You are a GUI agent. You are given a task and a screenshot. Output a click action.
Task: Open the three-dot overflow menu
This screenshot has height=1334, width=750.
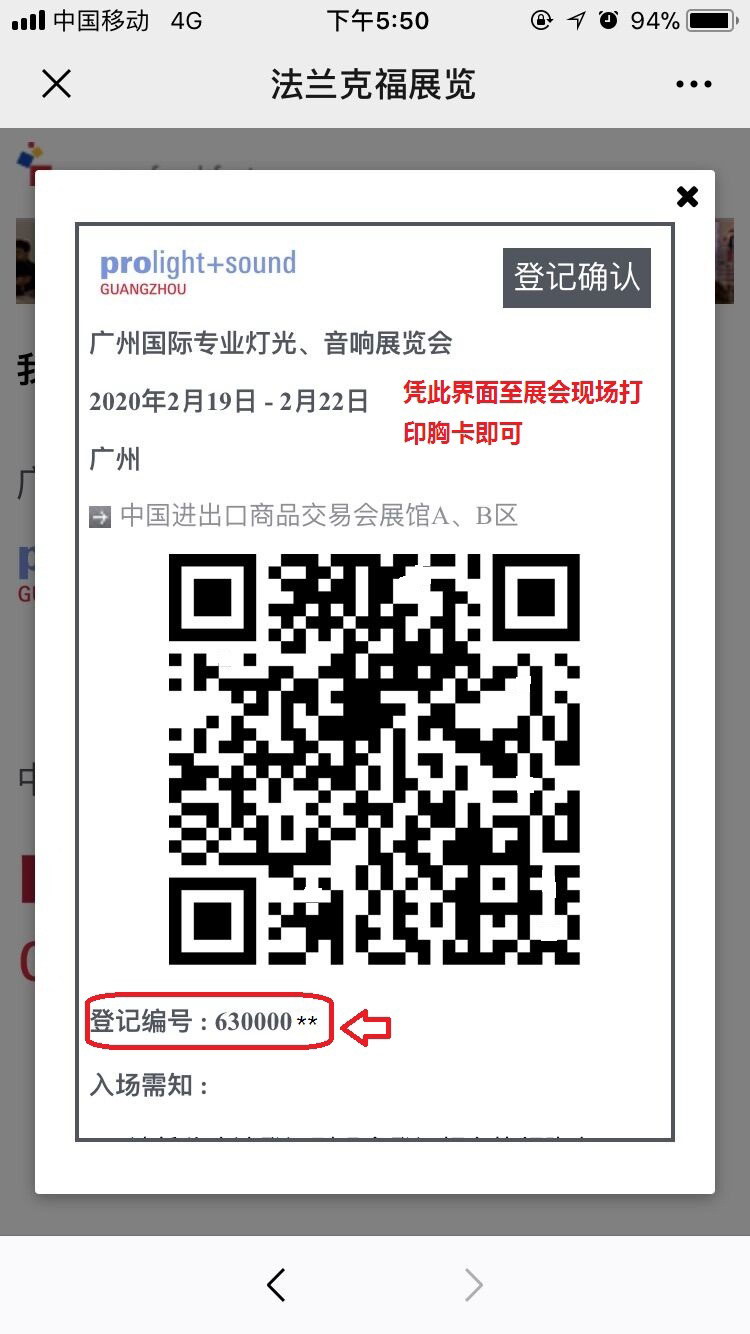pos(693,85)
